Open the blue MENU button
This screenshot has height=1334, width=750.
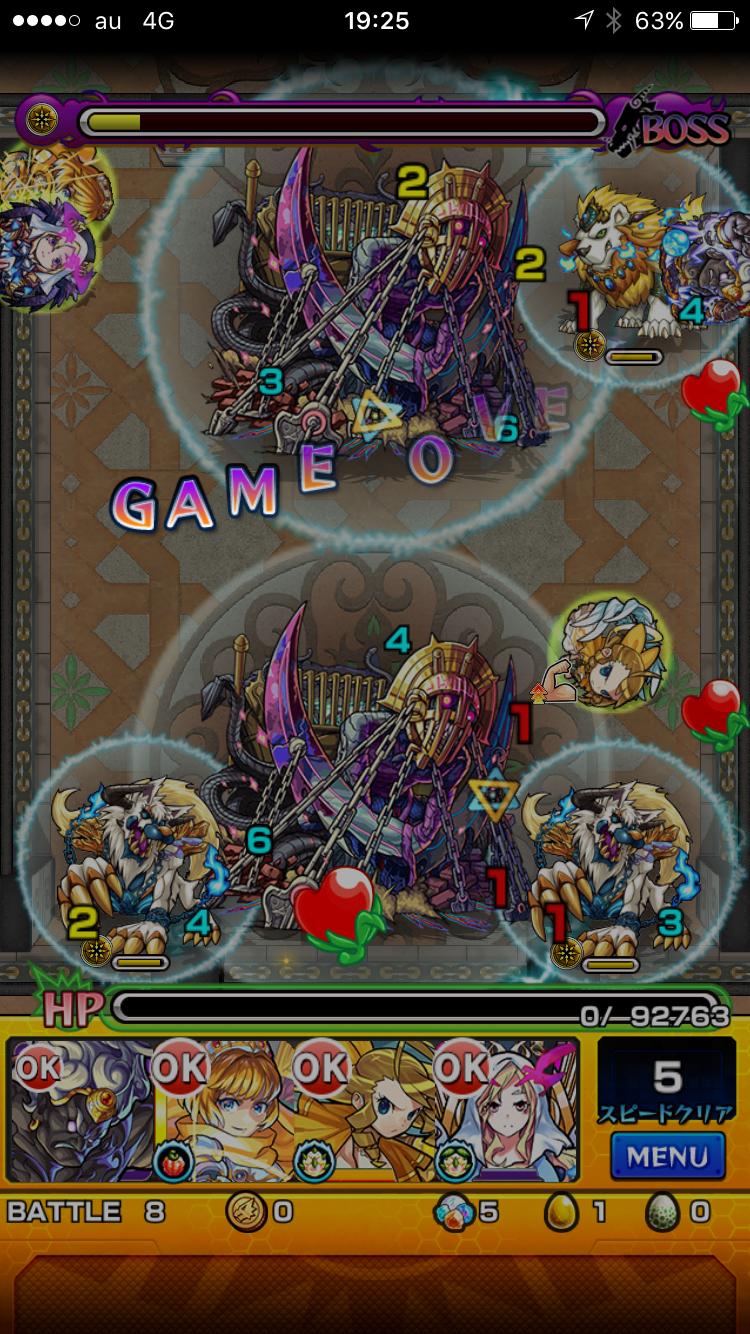point(667,1156)
